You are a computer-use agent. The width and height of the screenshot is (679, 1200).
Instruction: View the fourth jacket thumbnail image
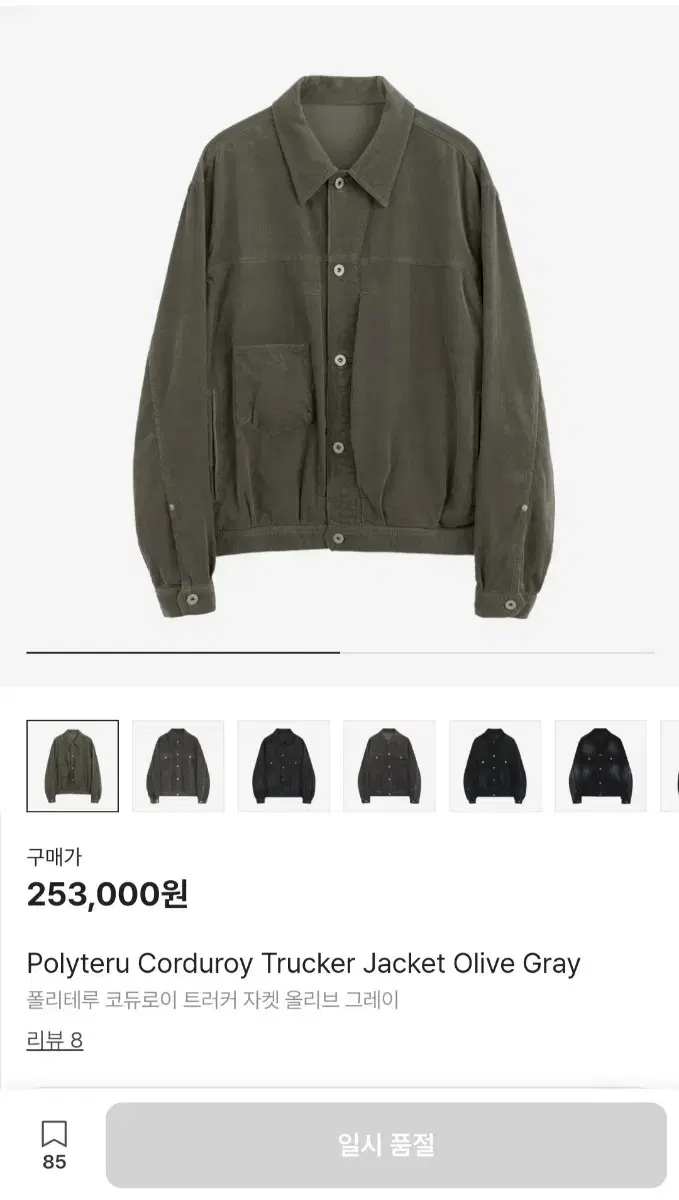[390, 766]
